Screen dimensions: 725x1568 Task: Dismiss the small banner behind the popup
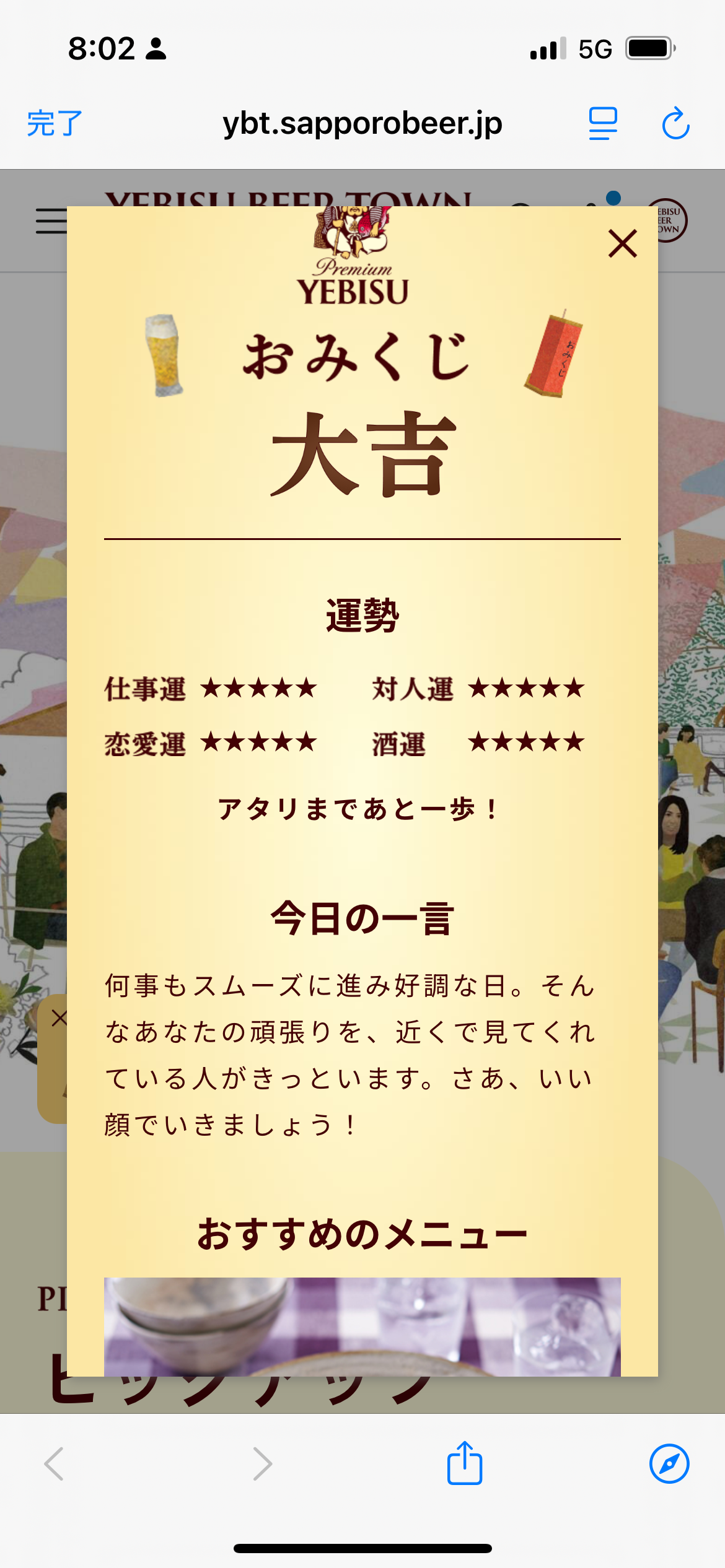[x=58, y=1017]
